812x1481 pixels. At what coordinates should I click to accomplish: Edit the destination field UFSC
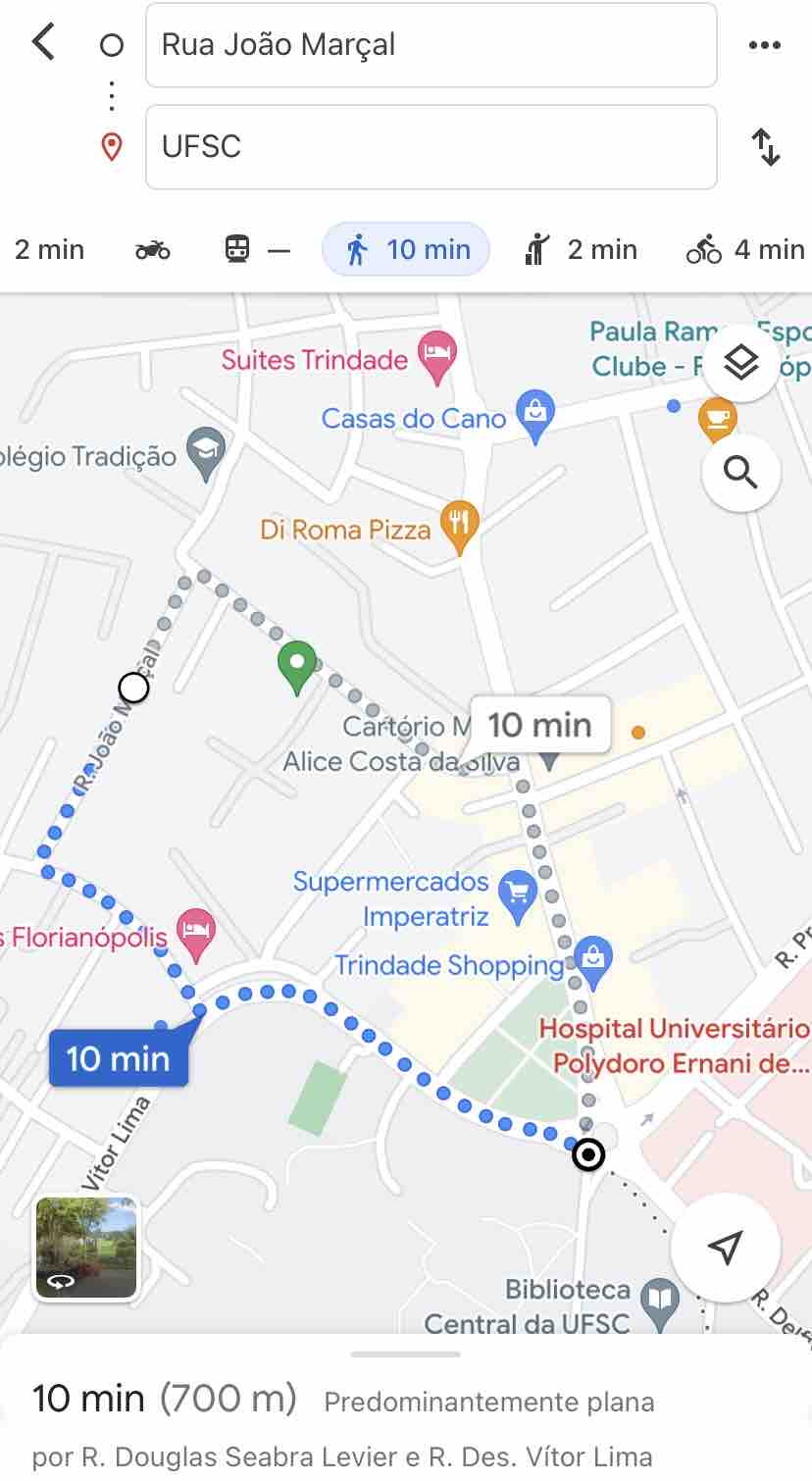point(431,147)
